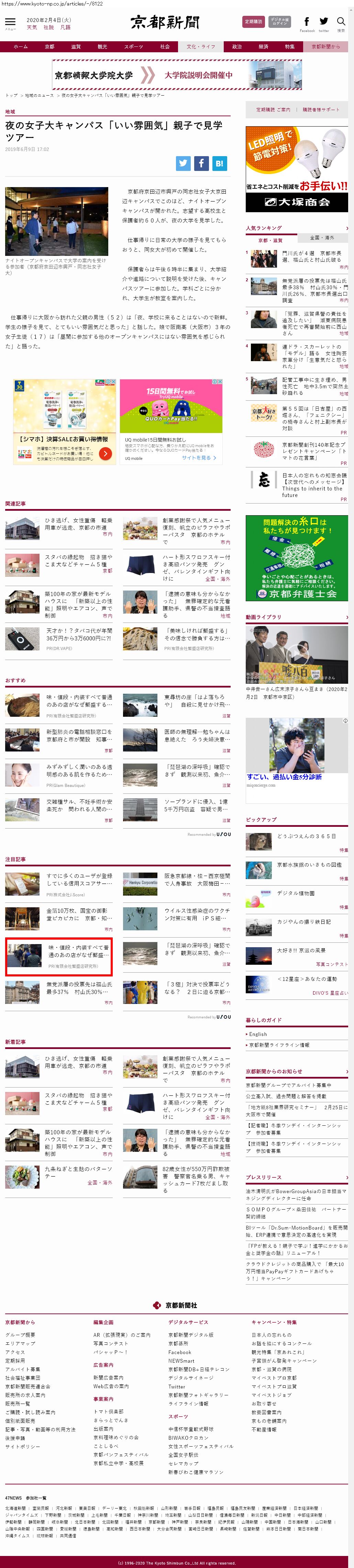The image size is (354, 1568).
Task: Share the article on Twitter
Action: [x=183, y=163]
